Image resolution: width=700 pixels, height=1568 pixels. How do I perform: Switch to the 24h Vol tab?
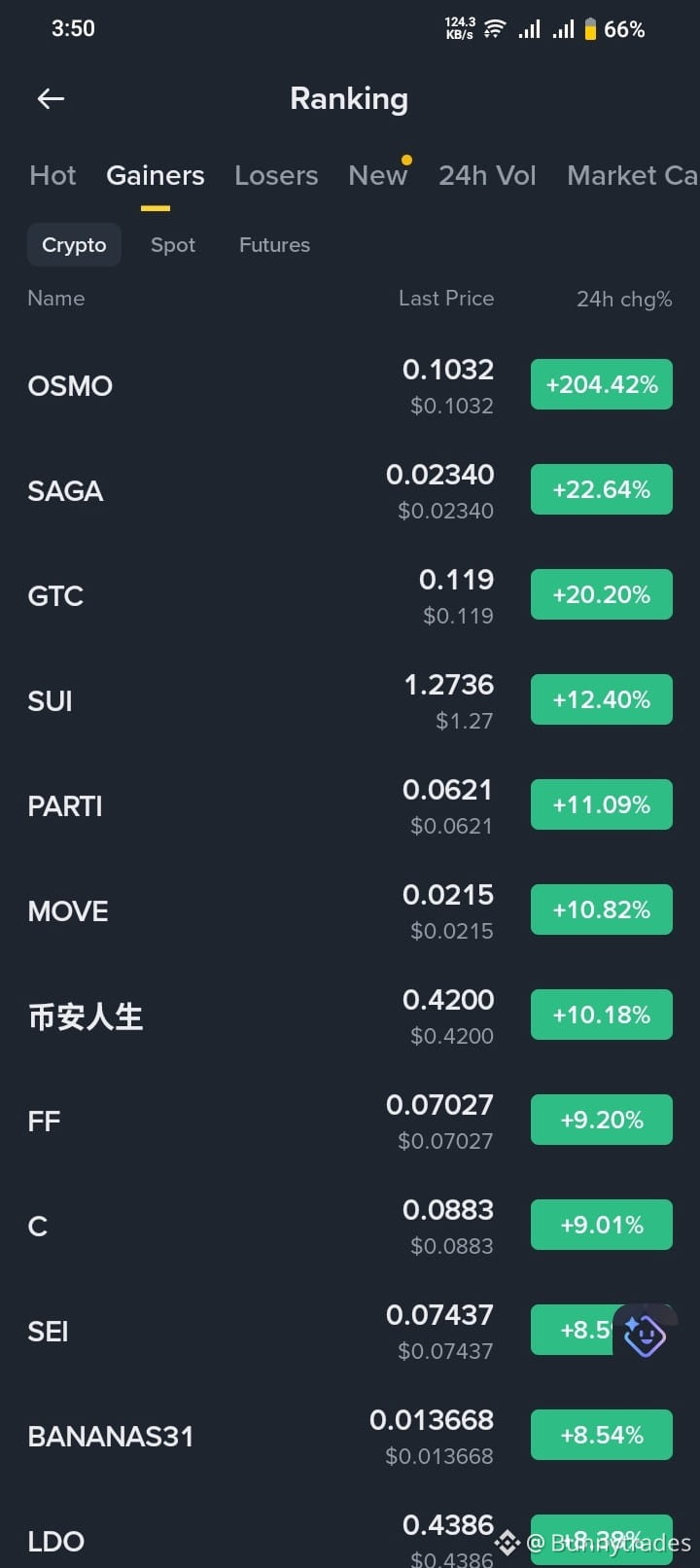coord(487,176)
